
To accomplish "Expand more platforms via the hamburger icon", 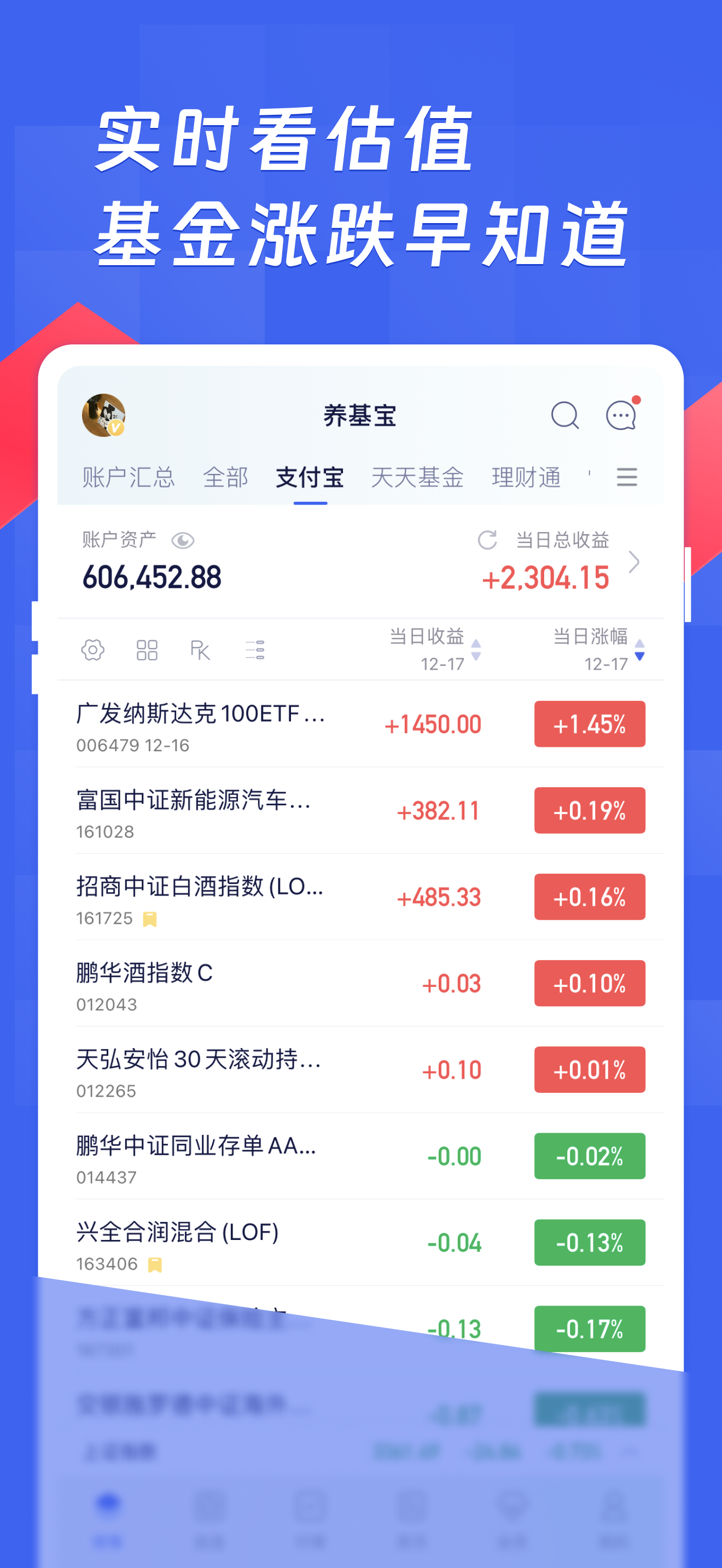I will (x=627, y=477).
